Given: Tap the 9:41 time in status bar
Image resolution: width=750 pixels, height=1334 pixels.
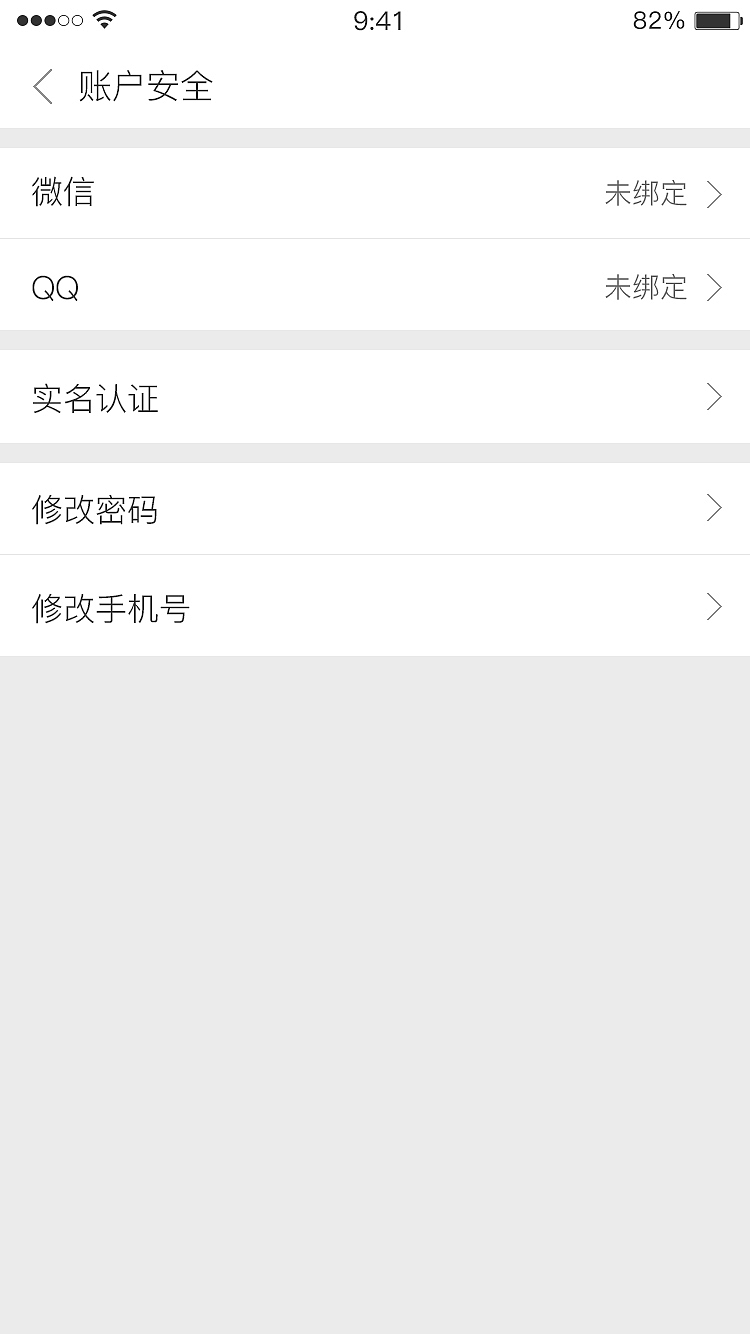Looking at the screenshot, I should click(x=375, y=20).
